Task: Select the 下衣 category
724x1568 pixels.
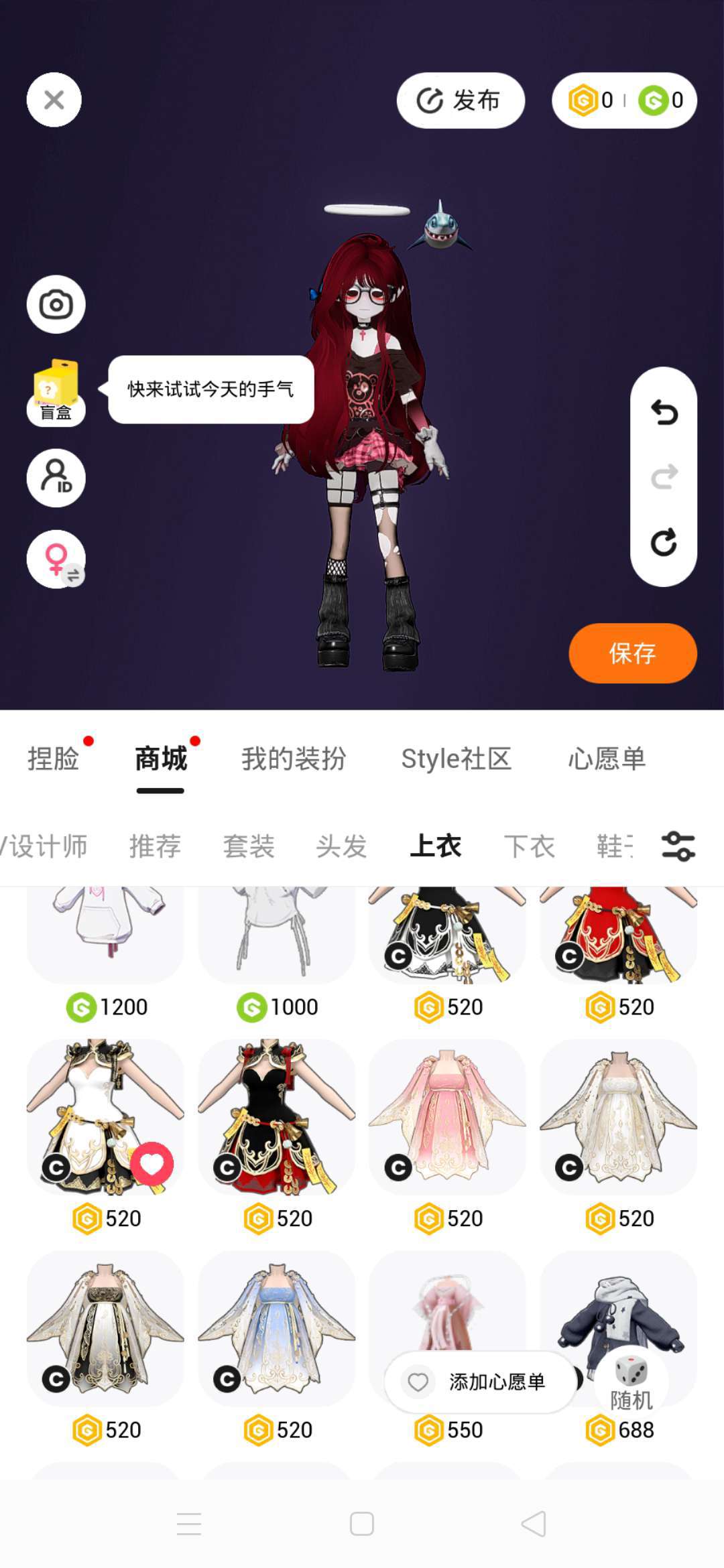Action: point(530,846)
